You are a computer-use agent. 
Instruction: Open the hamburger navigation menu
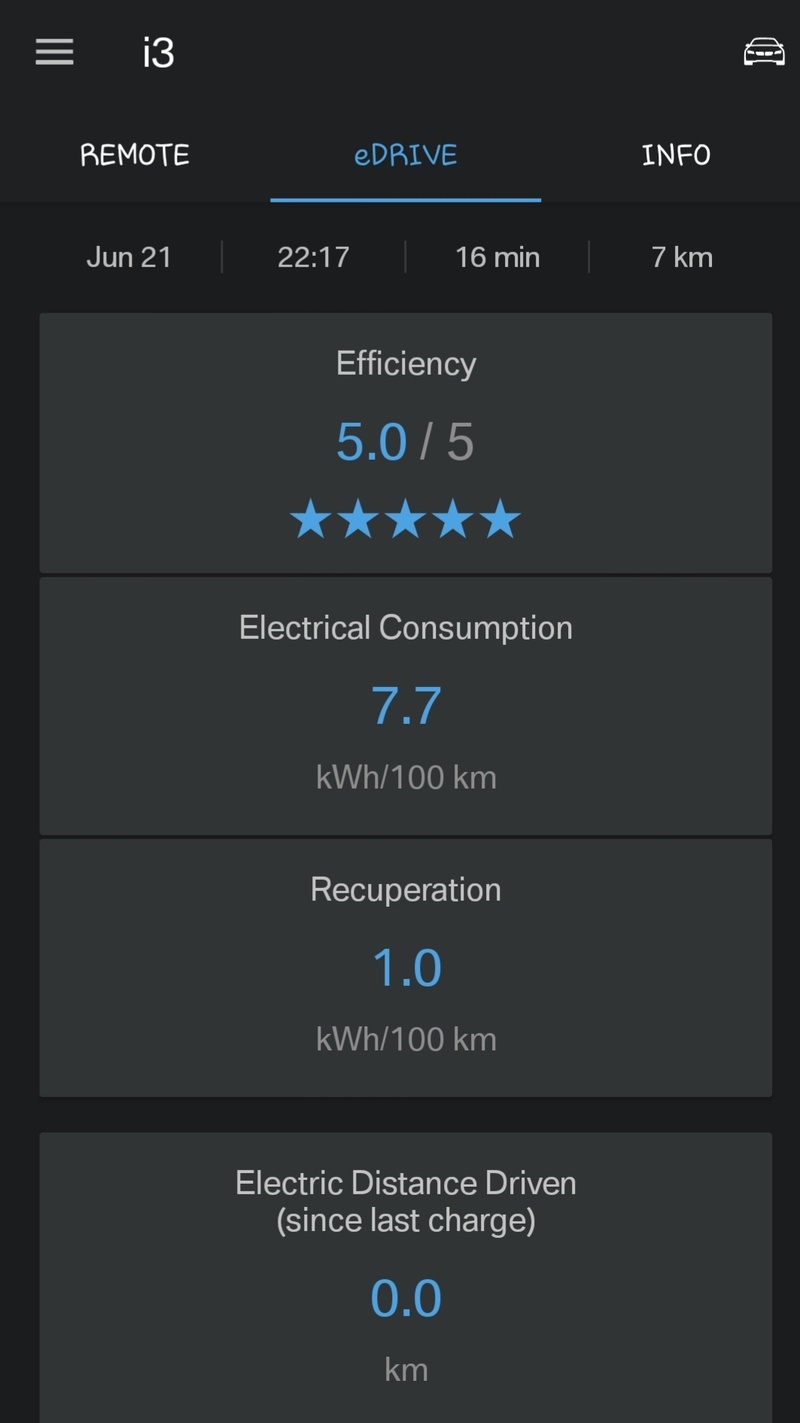54,52
